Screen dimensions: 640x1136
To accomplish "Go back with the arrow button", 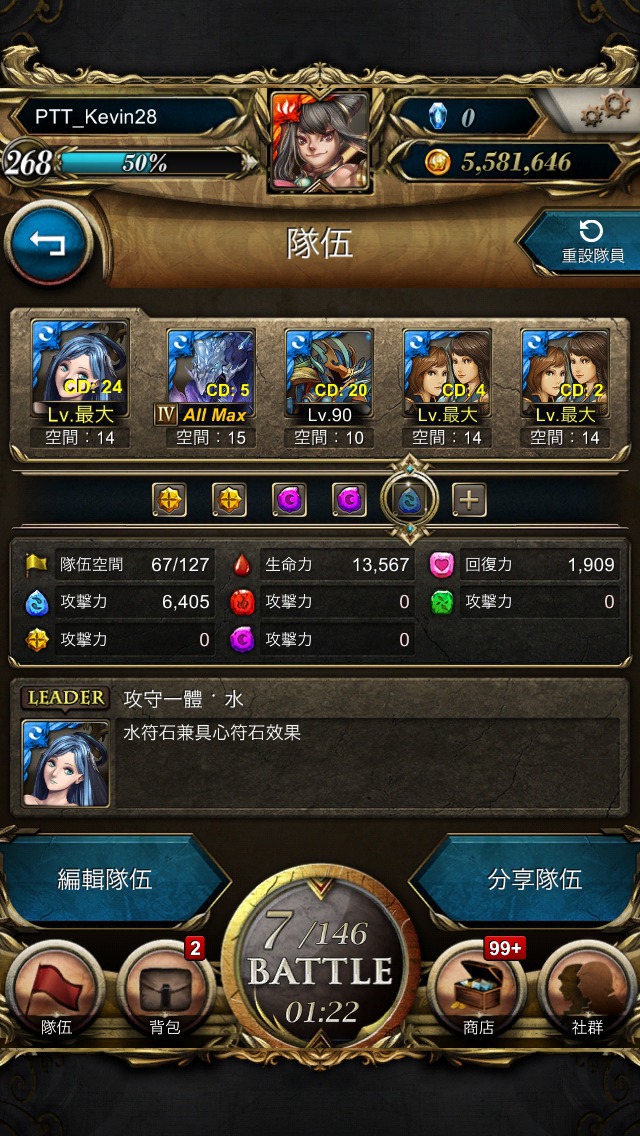I will point(49,243).
